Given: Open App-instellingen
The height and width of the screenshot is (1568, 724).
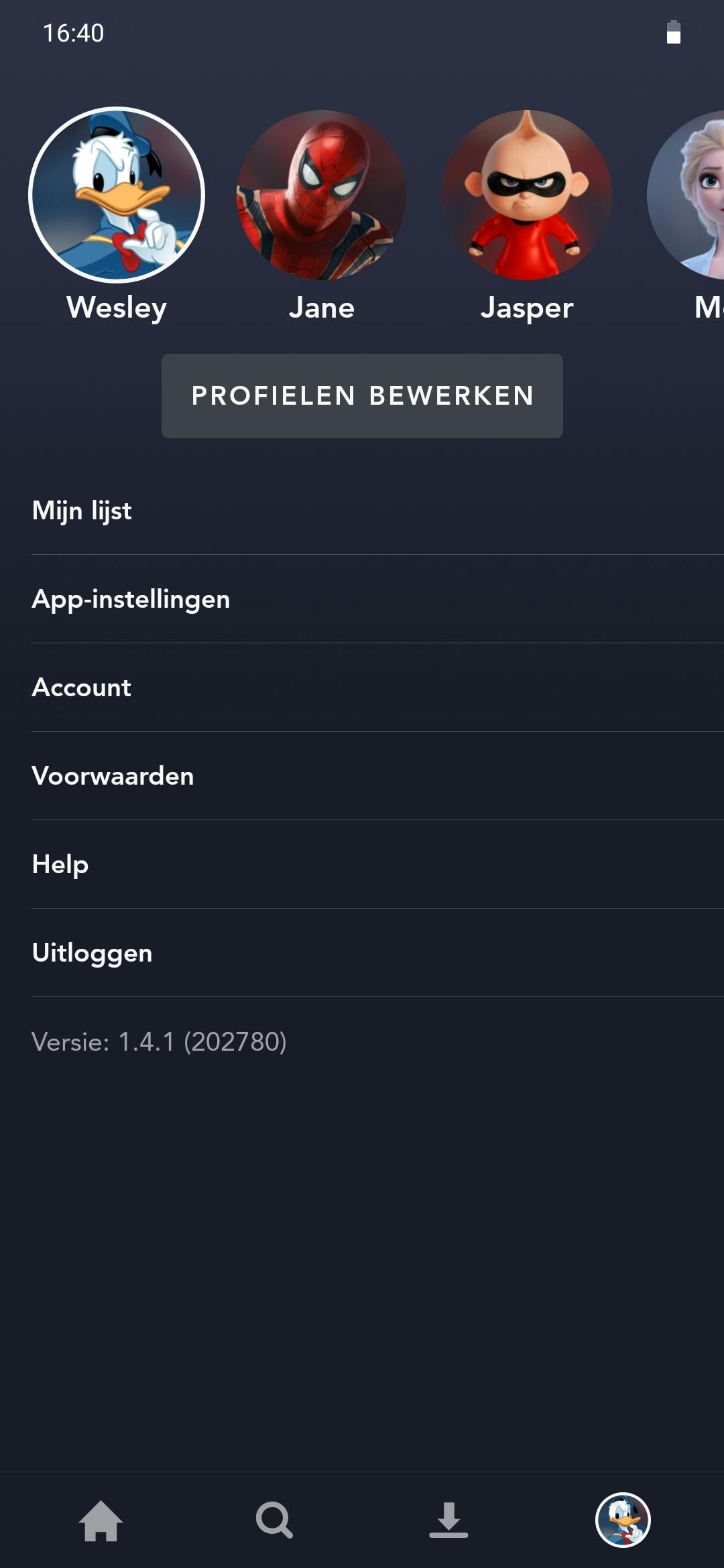Looking at the screenshot, I should 131,599.
